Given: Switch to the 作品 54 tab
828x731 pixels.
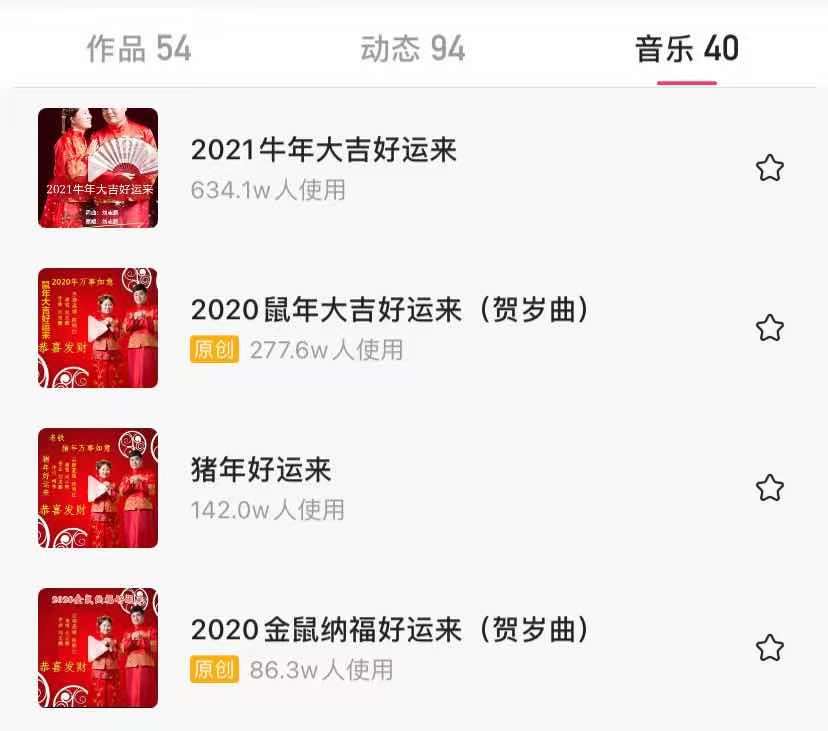Looking at the screenshot, I should point(139,48).
